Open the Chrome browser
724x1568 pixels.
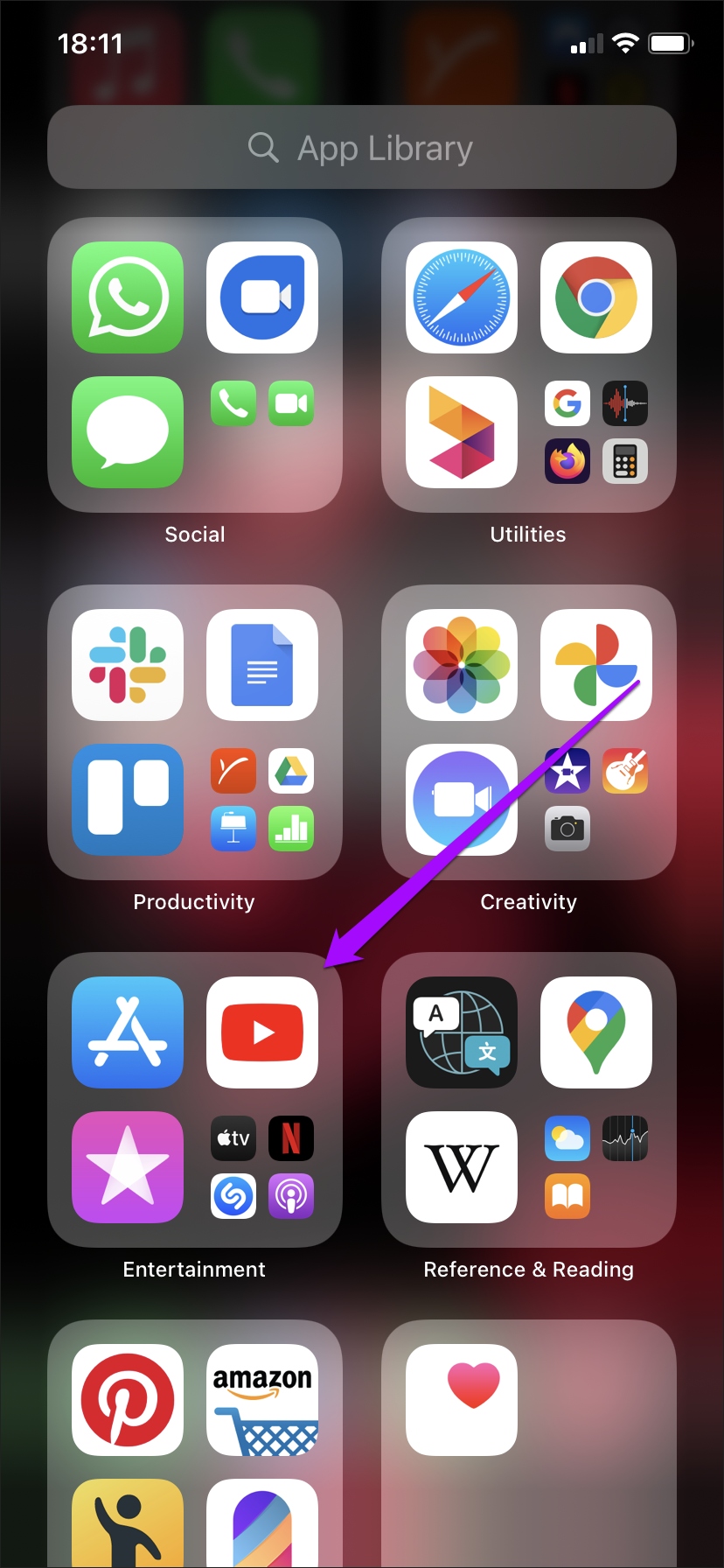point(596,297)
